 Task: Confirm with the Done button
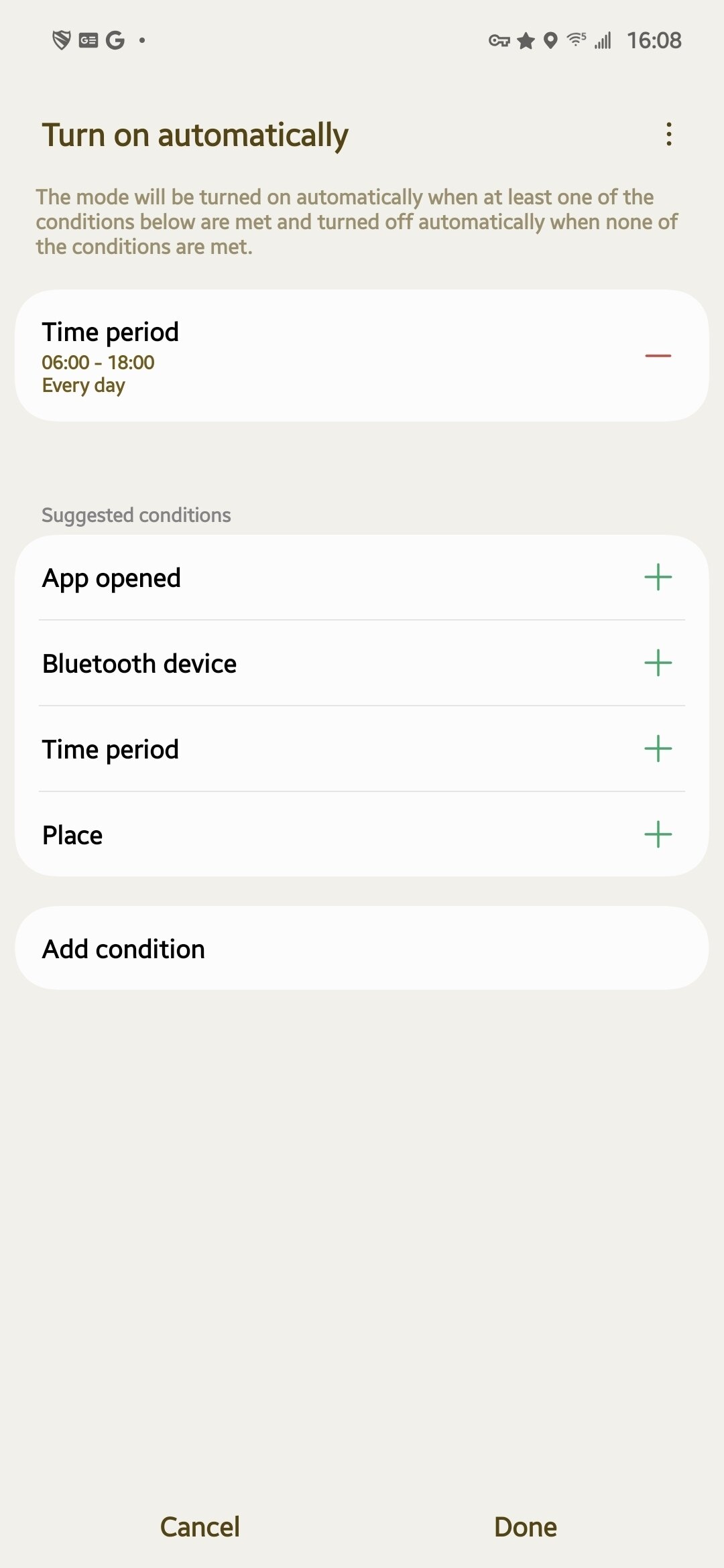tap(525, 1526)
